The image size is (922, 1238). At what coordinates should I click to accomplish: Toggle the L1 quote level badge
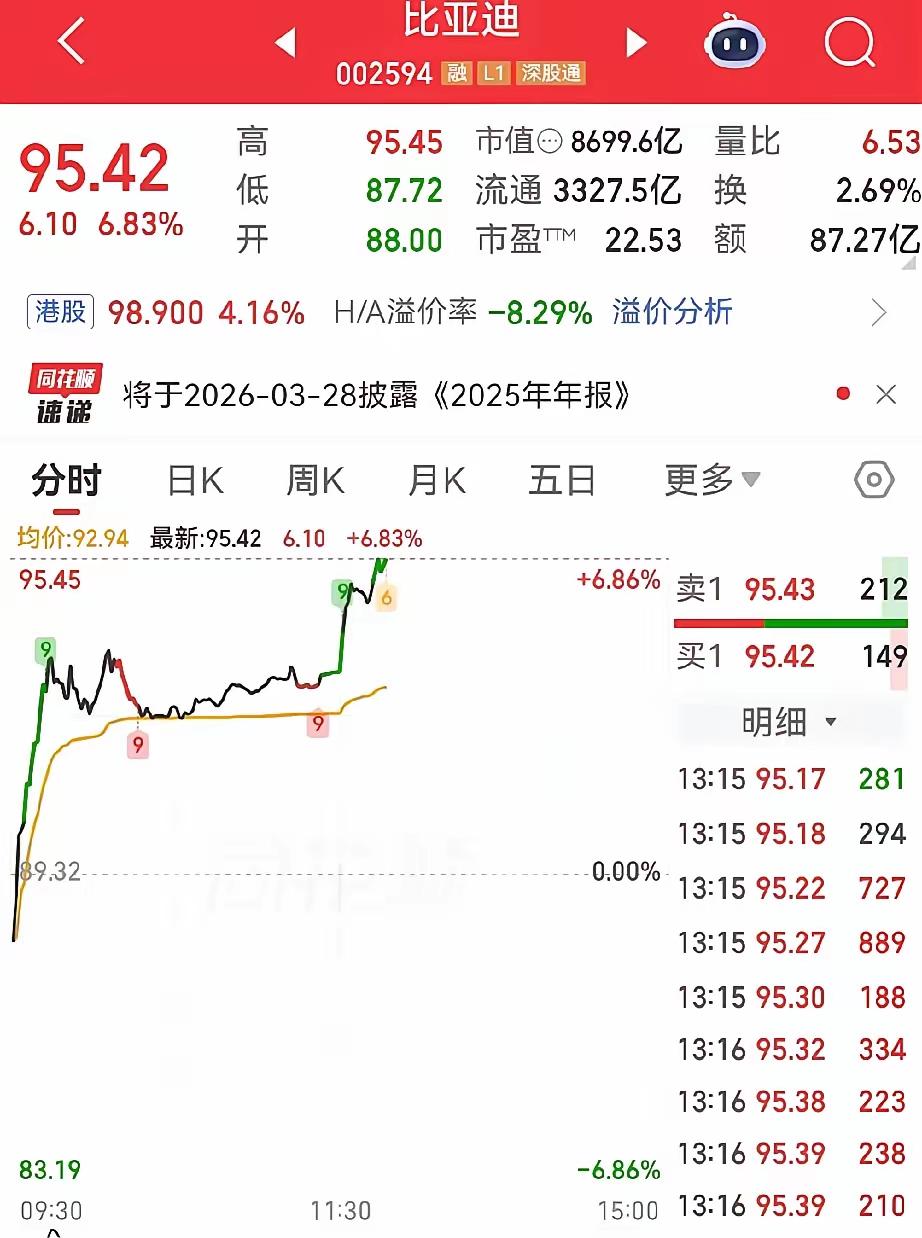pyautogui.click(x=496, y=73)
